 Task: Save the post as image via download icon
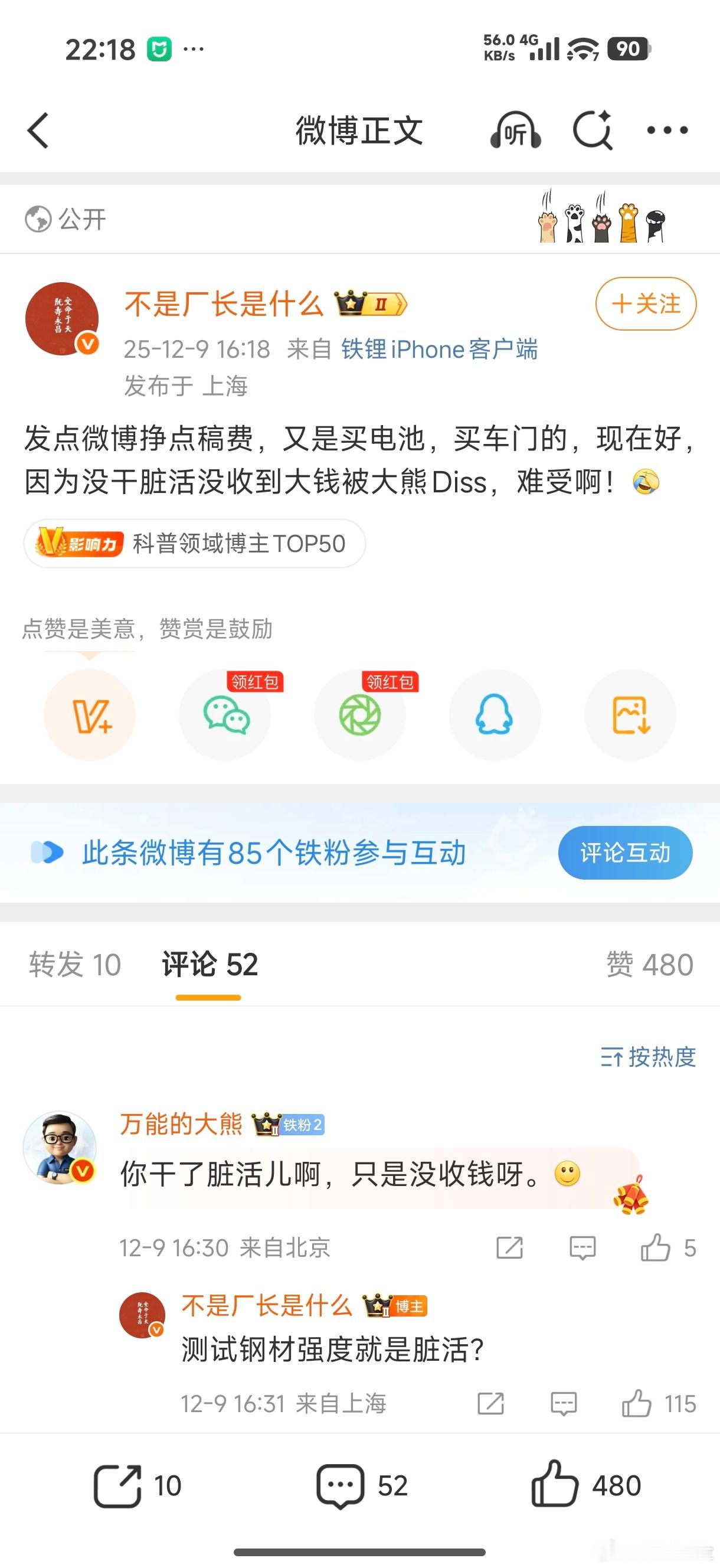(630, 715)
